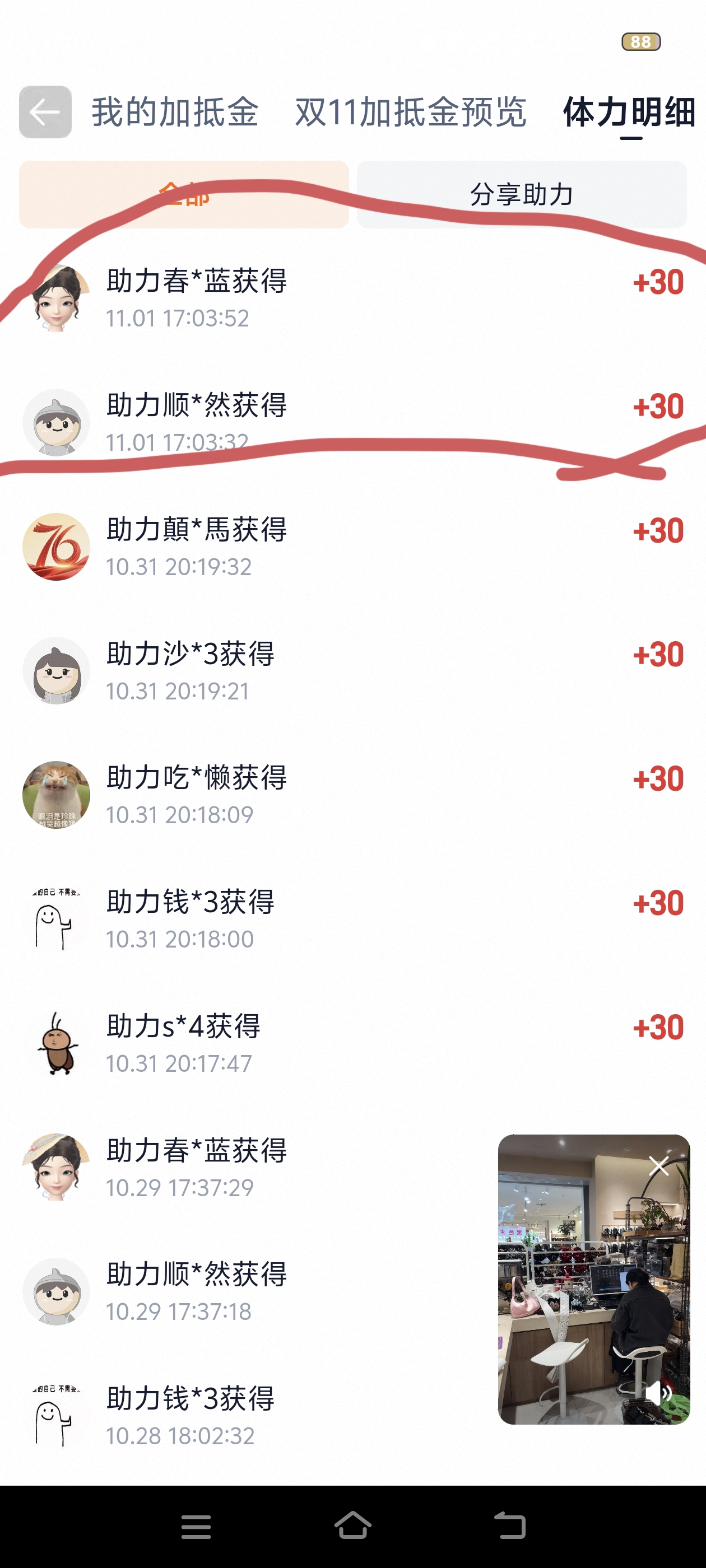Tap the system home button

coord(352,1526)
